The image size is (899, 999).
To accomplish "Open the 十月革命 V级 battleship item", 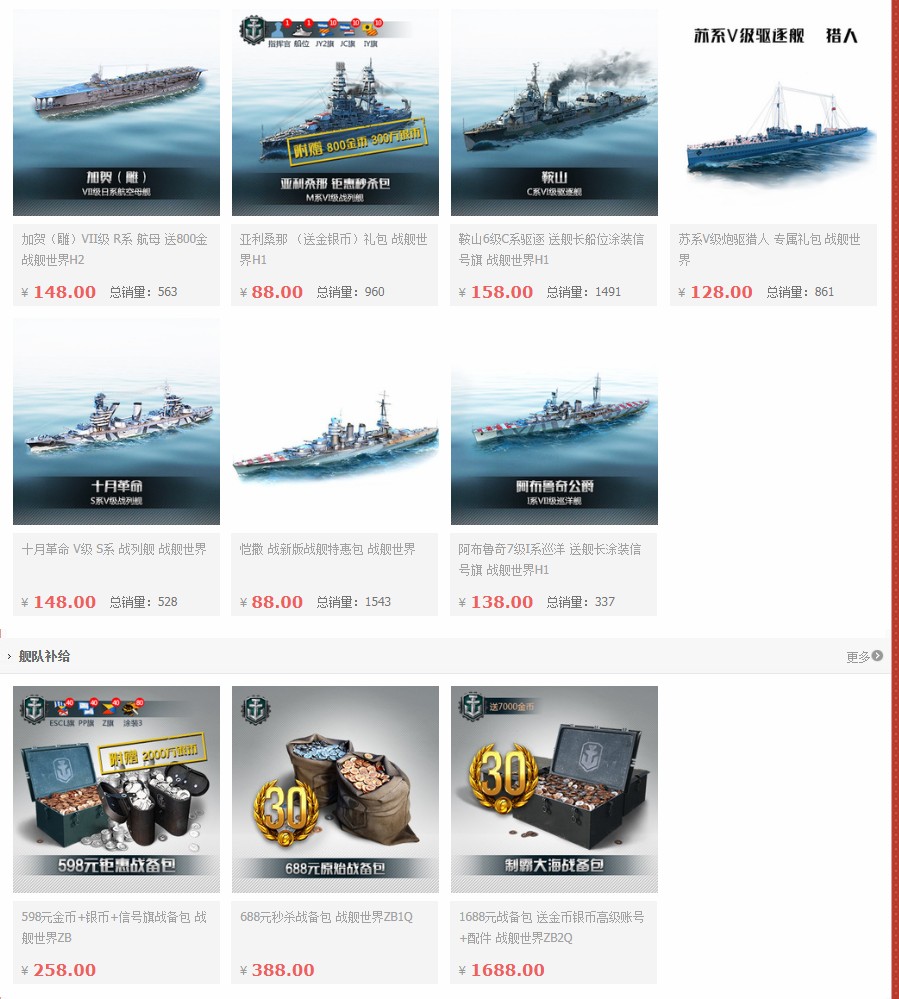I will click(116, 421).
